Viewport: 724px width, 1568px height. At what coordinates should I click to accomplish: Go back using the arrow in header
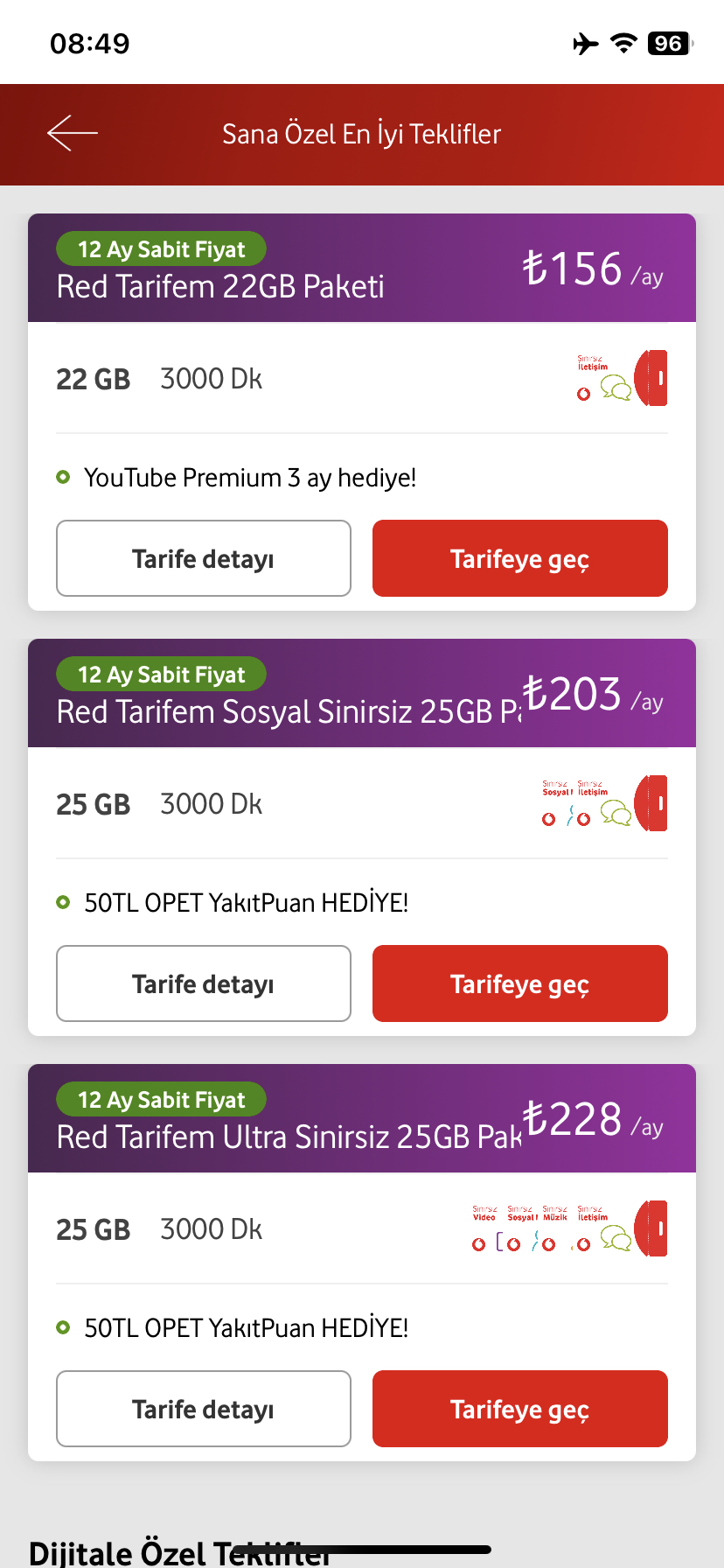click(72, 133)
